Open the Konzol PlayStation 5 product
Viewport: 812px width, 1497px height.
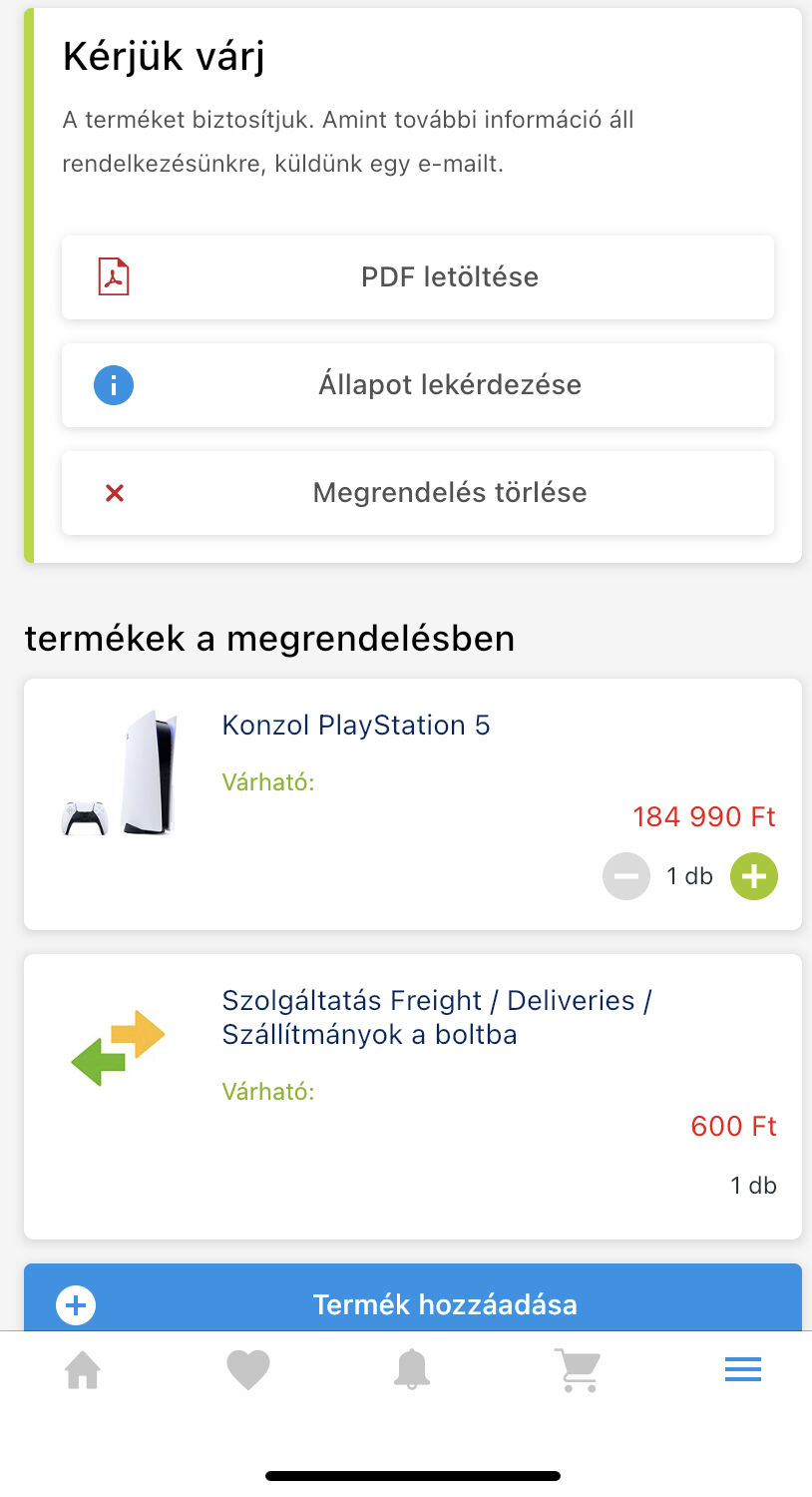coord(356,725)
